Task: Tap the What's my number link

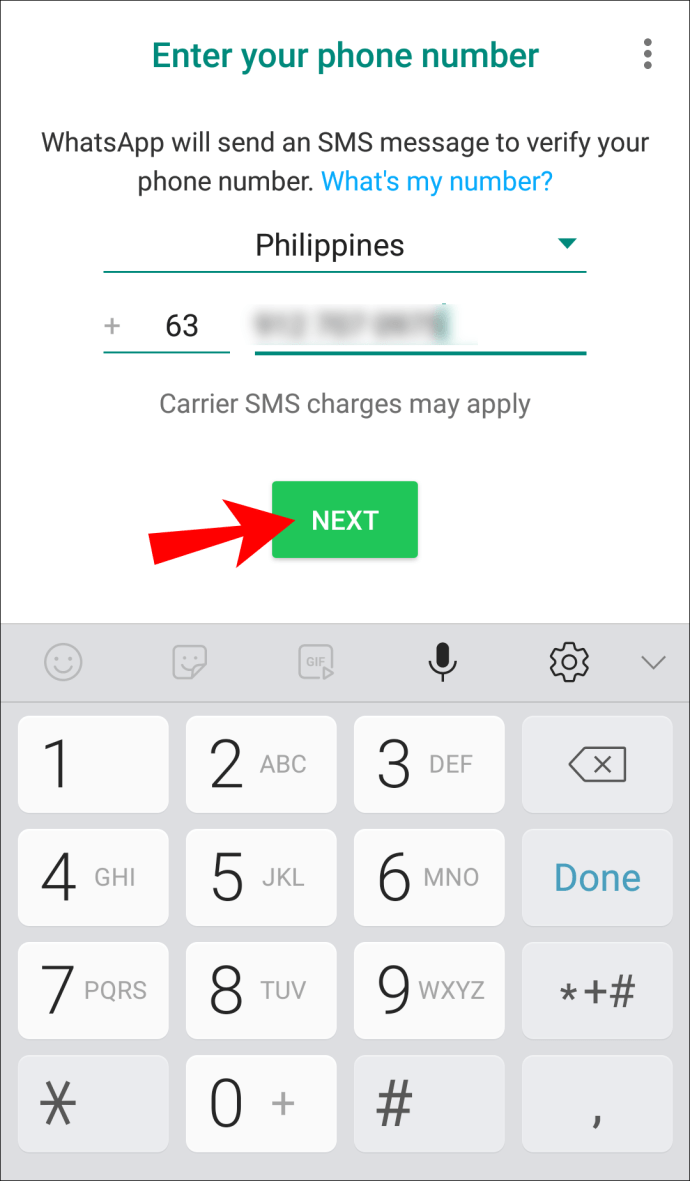Action: (437, 182)
